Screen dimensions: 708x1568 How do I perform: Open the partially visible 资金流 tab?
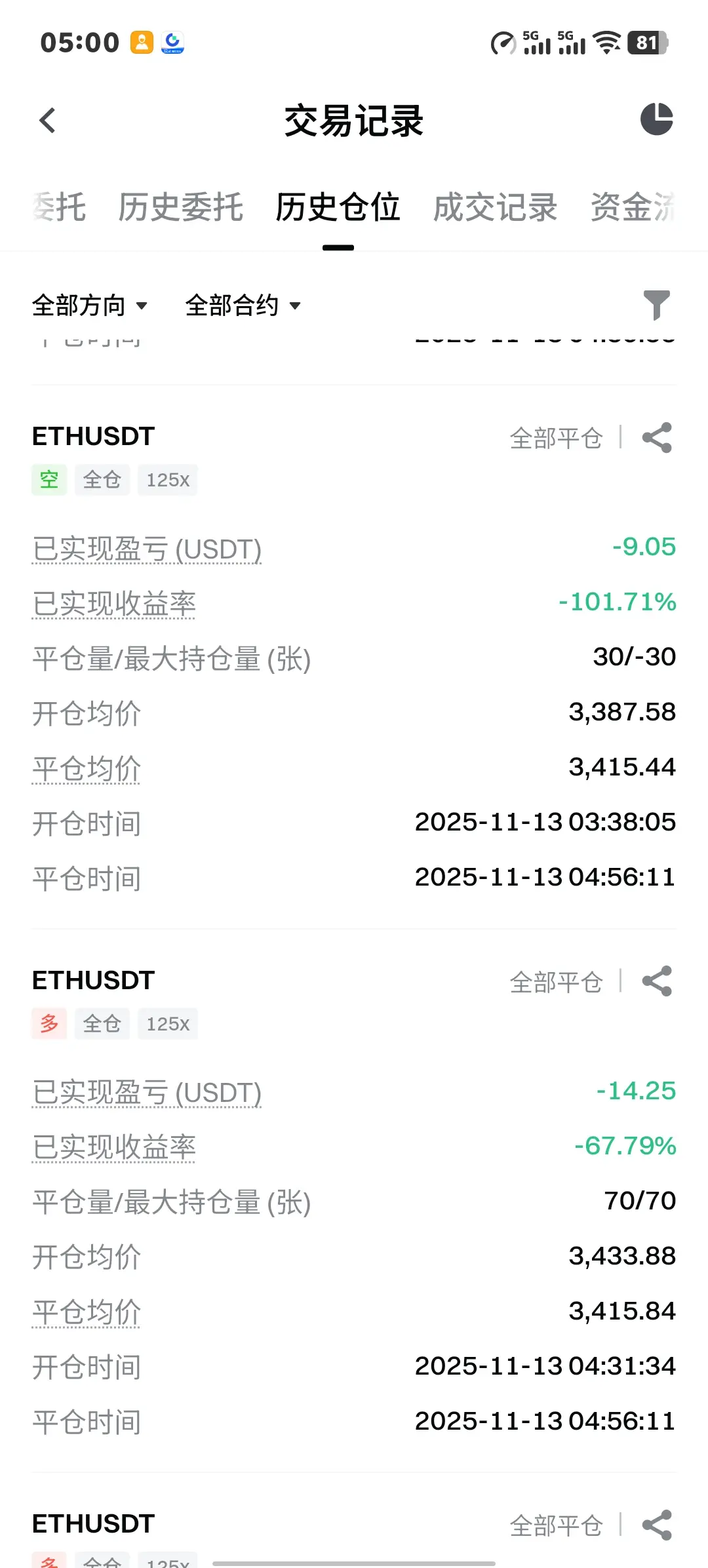pos(633,208)
